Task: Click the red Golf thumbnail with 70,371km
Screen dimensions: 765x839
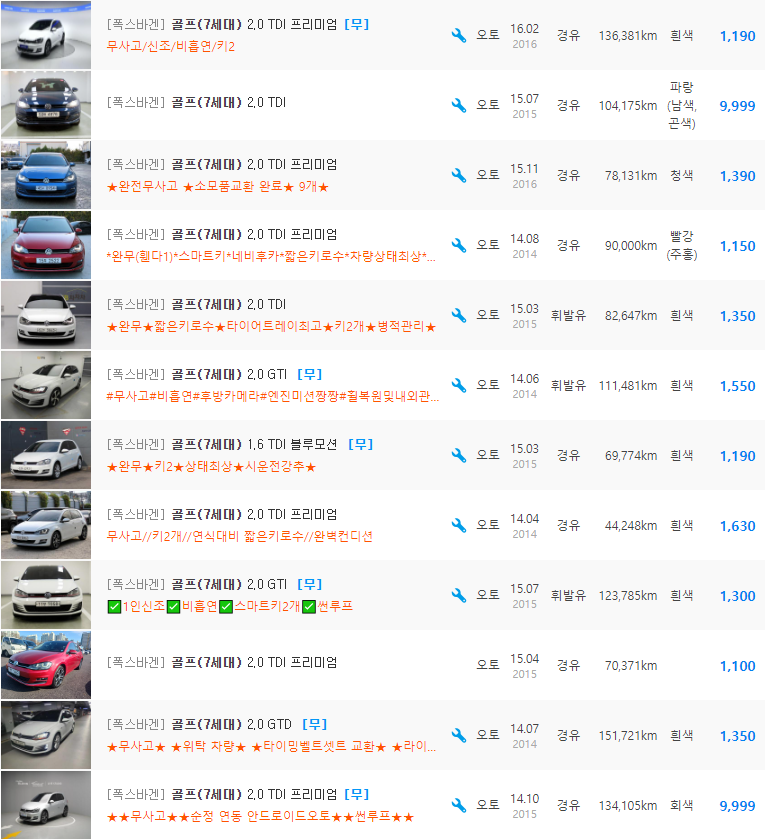Action: tap(45, 665)
